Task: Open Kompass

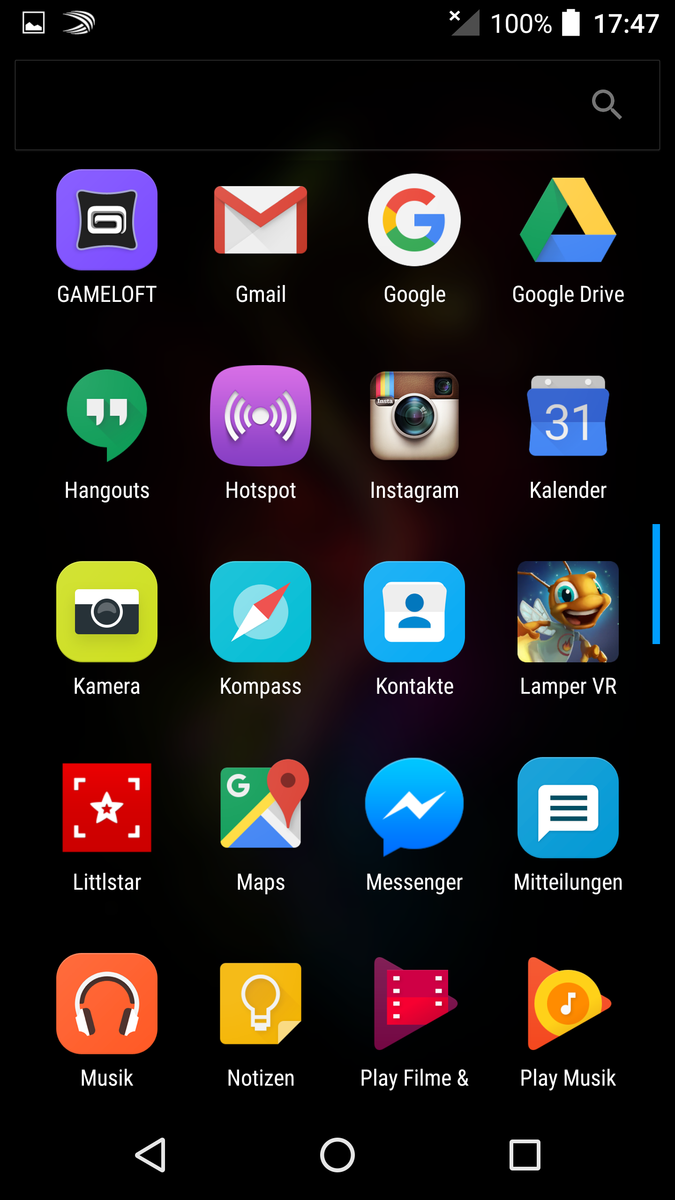Action: click(x=261, y=612)
